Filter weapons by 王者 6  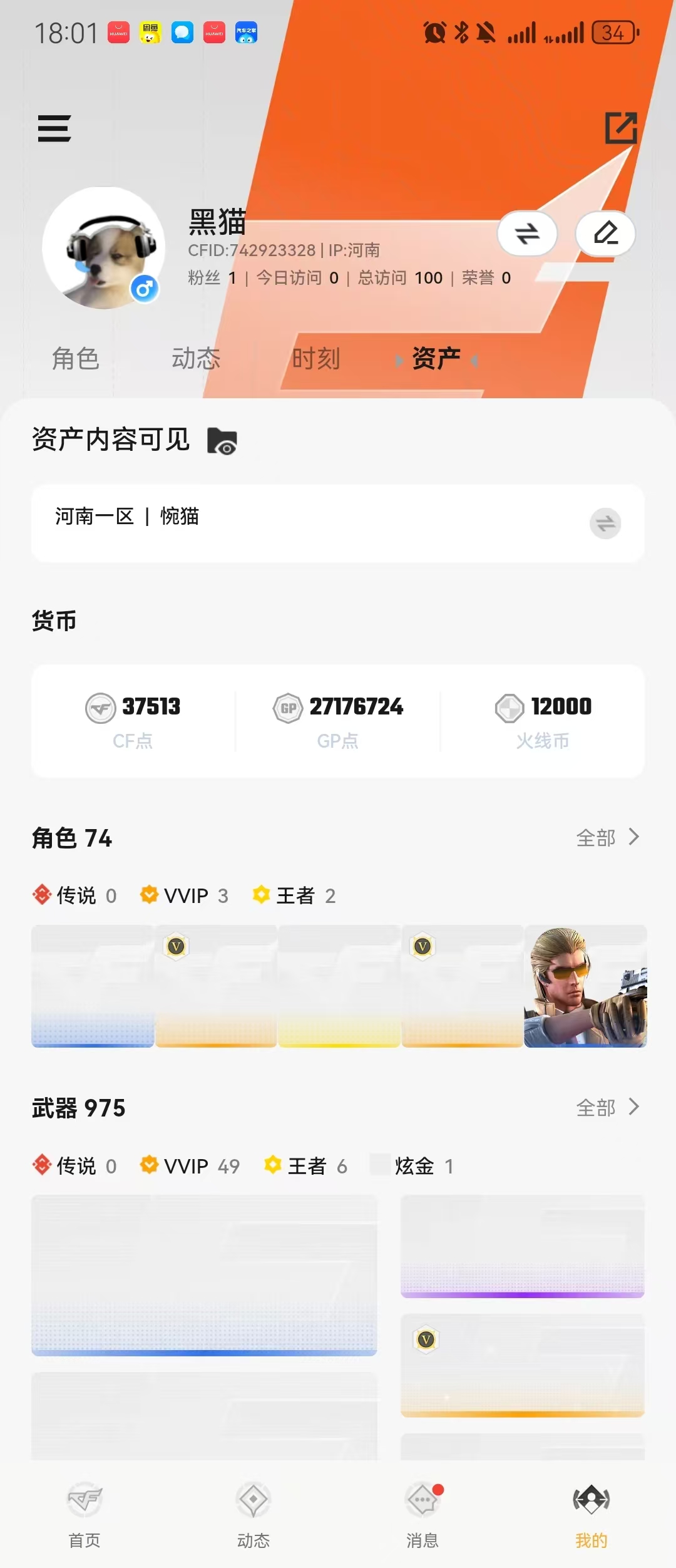pos(306,1166)
